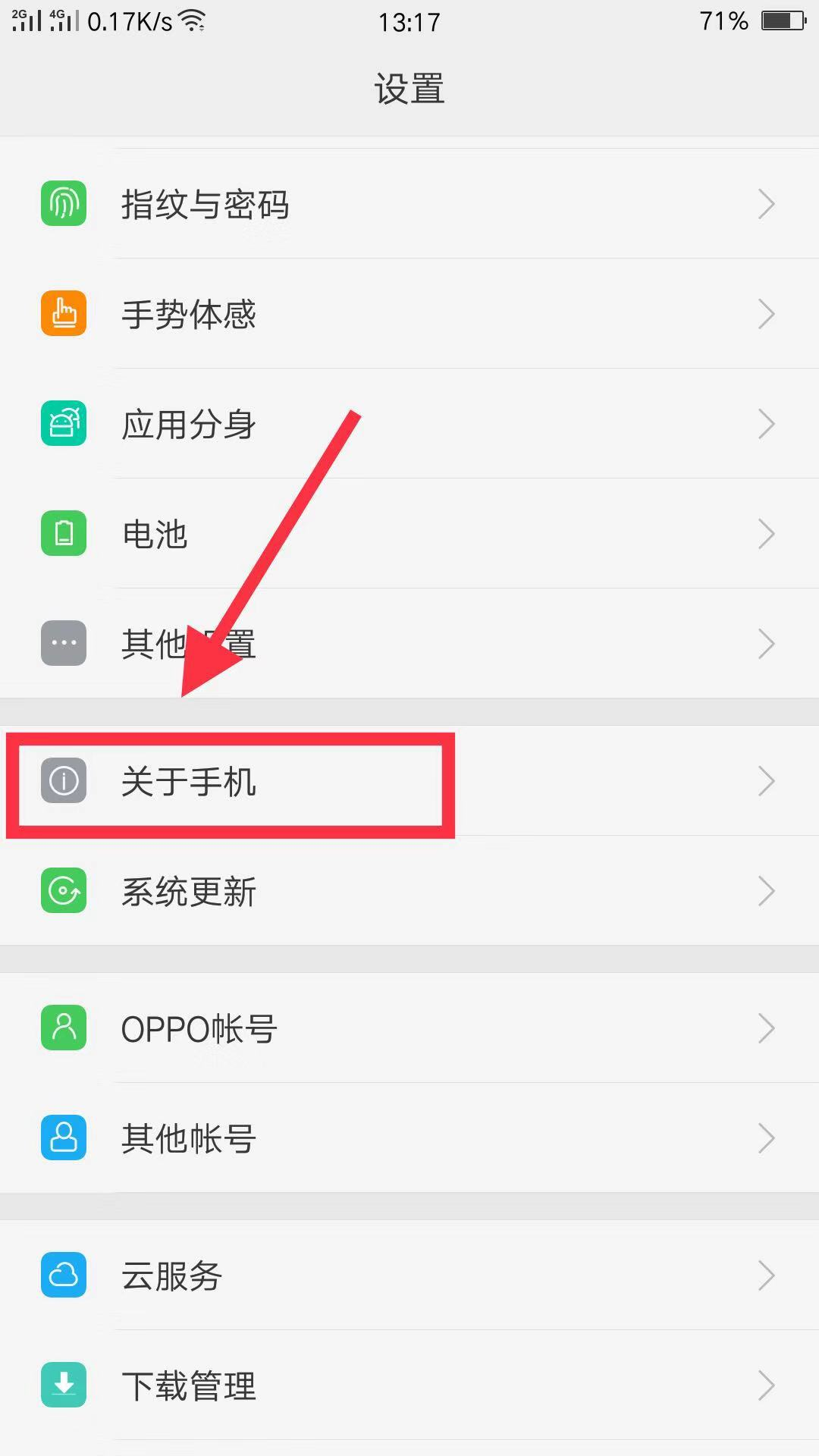
Task: Click the fingerprint icon next to 指纹与密码
Action: click(64, 204)
